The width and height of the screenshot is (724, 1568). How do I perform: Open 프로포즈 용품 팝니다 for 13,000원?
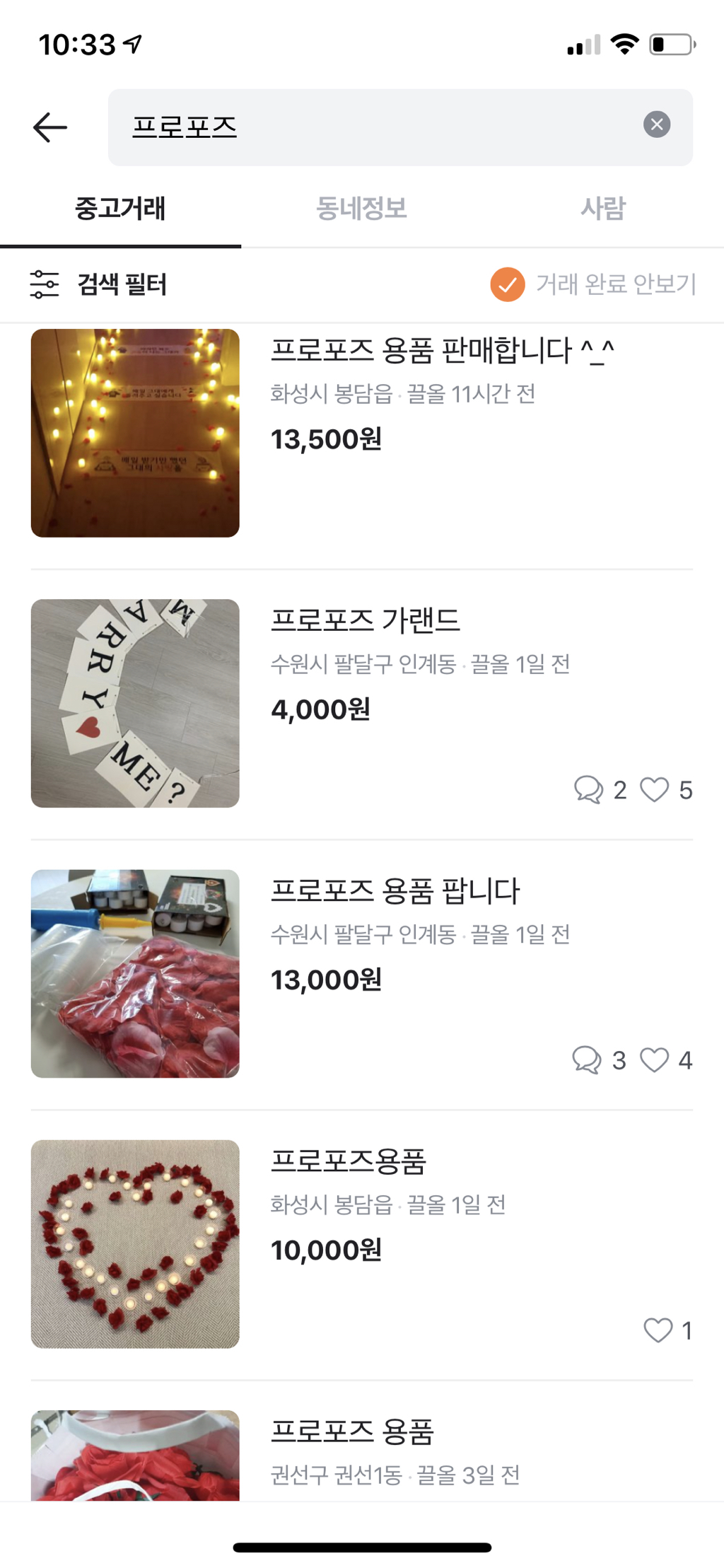tap(395, 891)
